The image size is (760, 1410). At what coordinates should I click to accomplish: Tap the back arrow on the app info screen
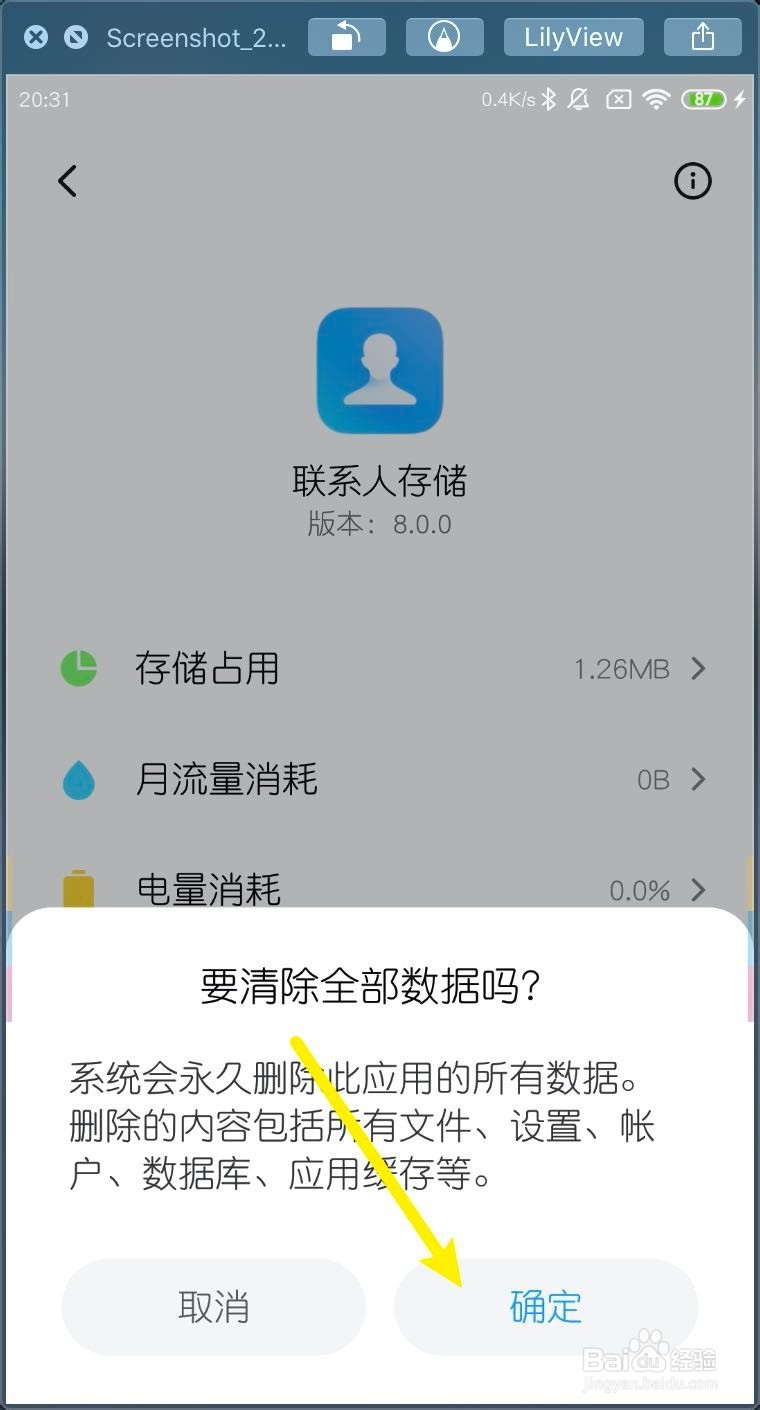[67, 181]
